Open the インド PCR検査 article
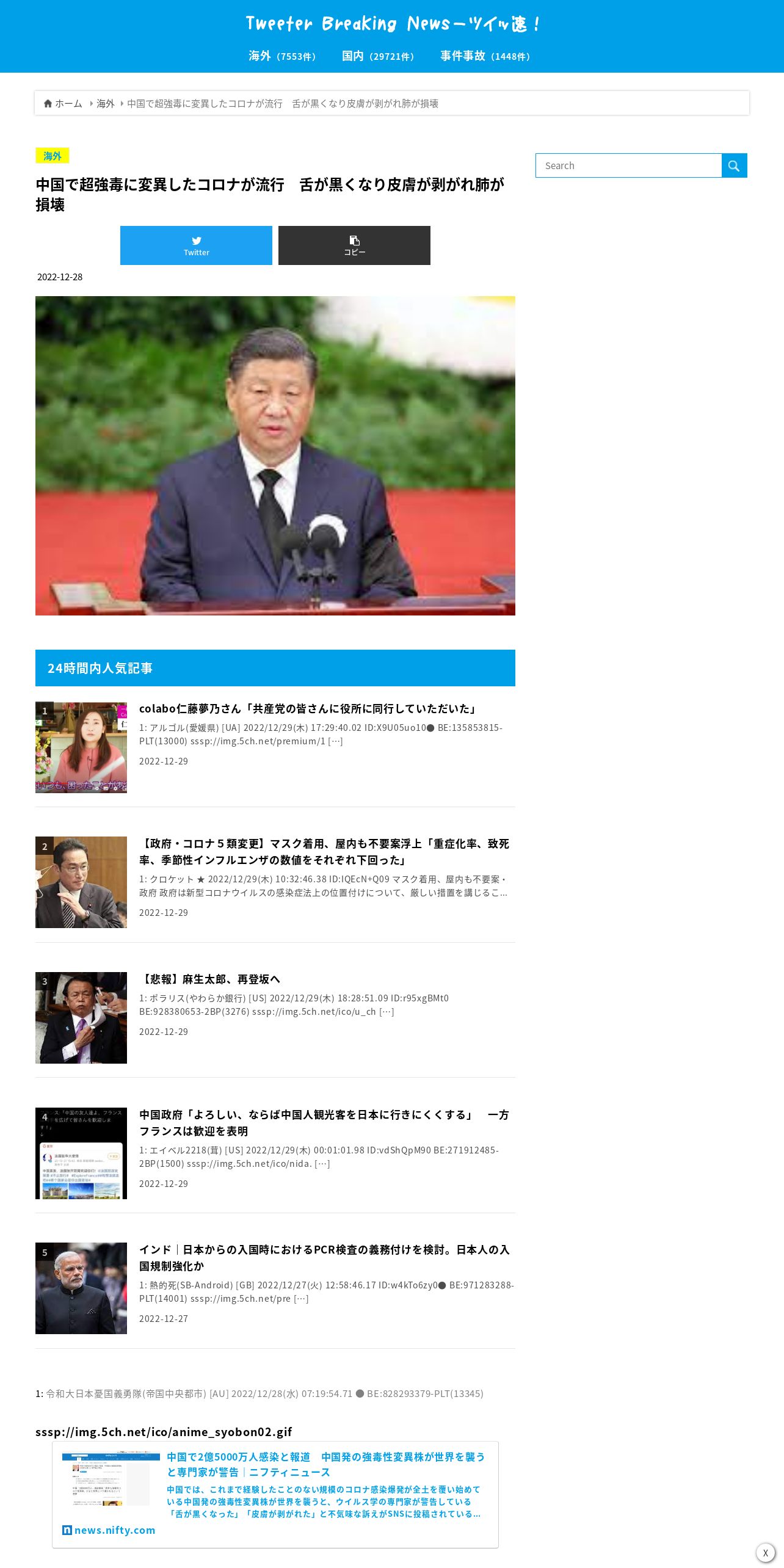Screen dimensions: 784x1568 point(324,1257)
